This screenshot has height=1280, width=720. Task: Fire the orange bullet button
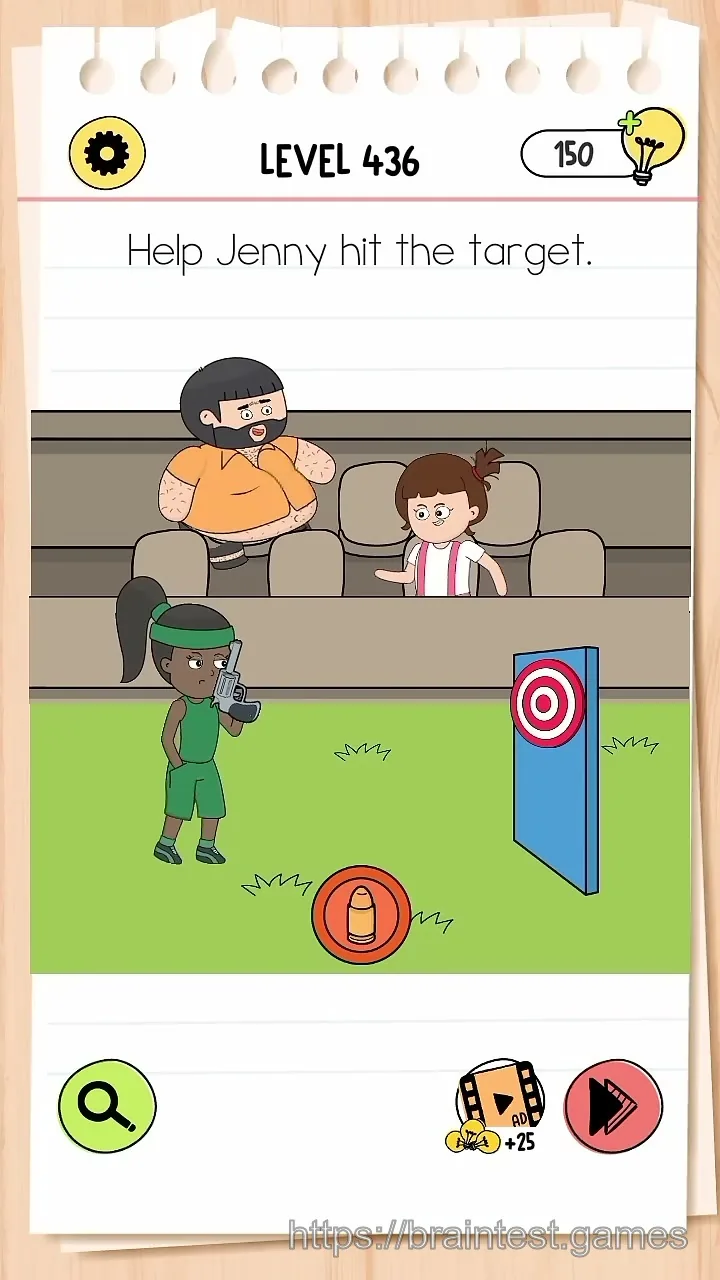tap(361, 914)
